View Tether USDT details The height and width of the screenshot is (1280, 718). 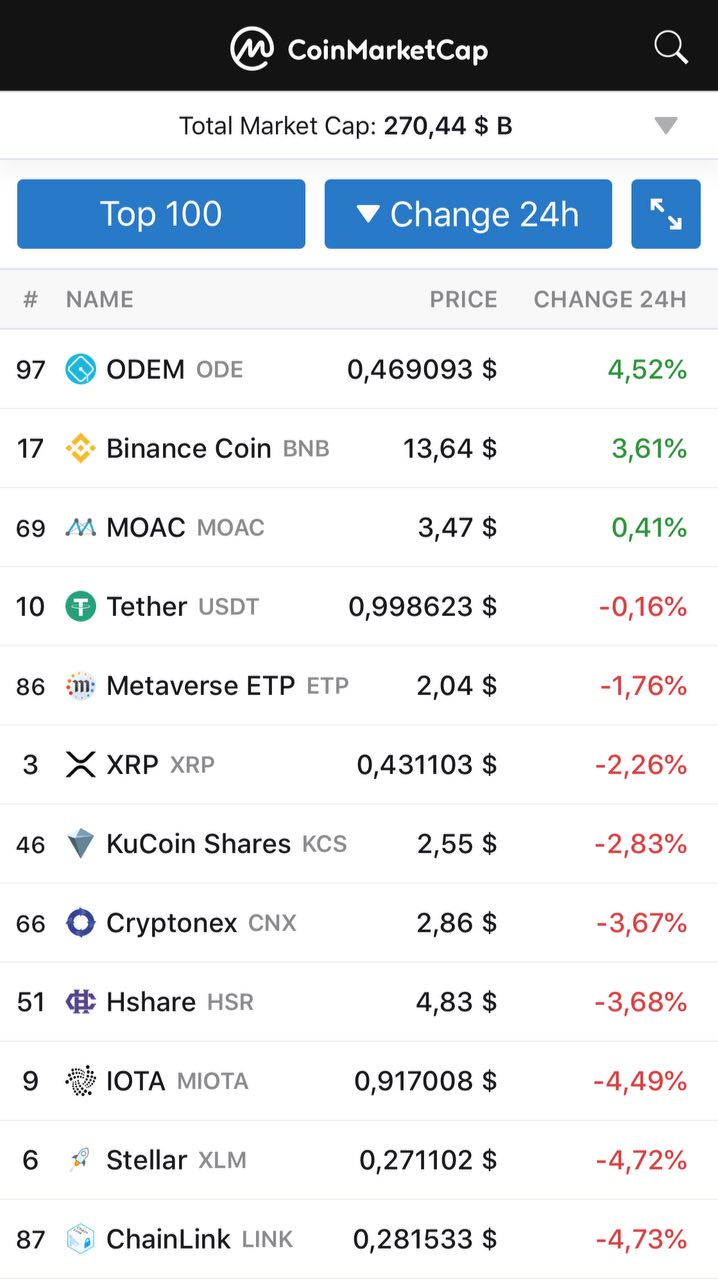[x=359, y=607]
